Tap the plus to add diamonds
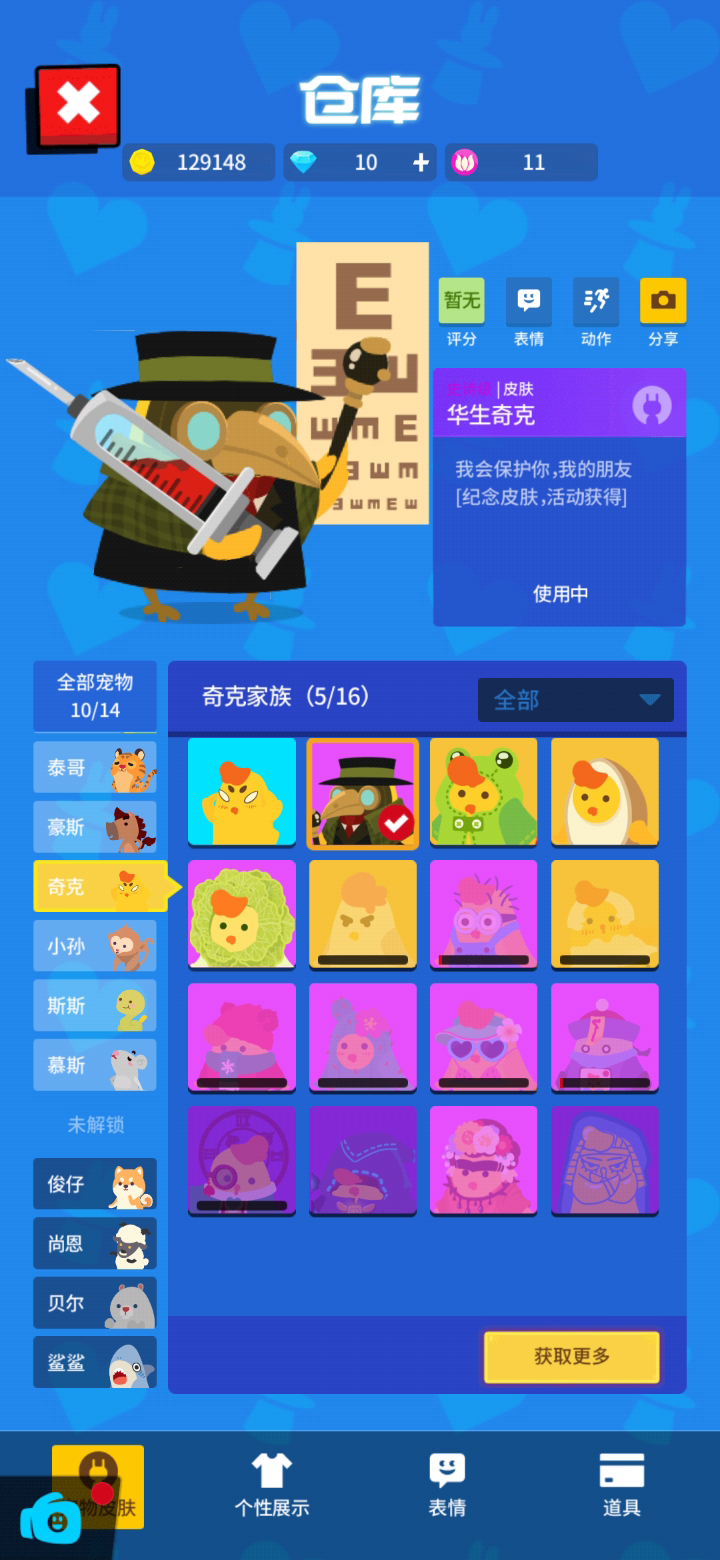 point(420,163)
